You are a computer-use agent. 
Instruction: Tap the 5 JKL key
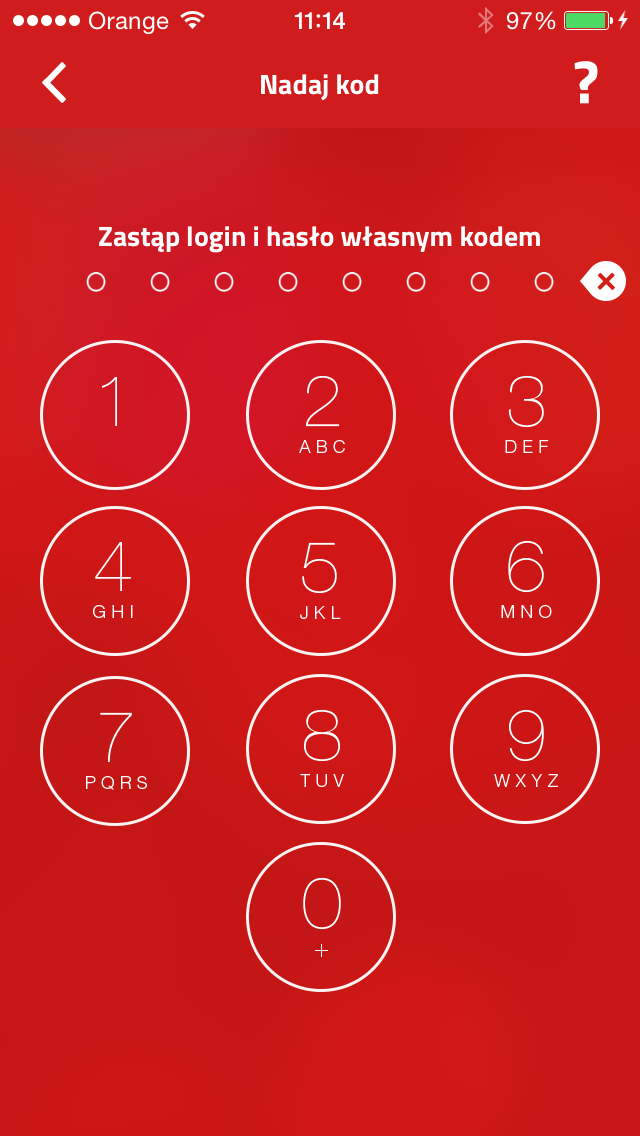(321, 581)
